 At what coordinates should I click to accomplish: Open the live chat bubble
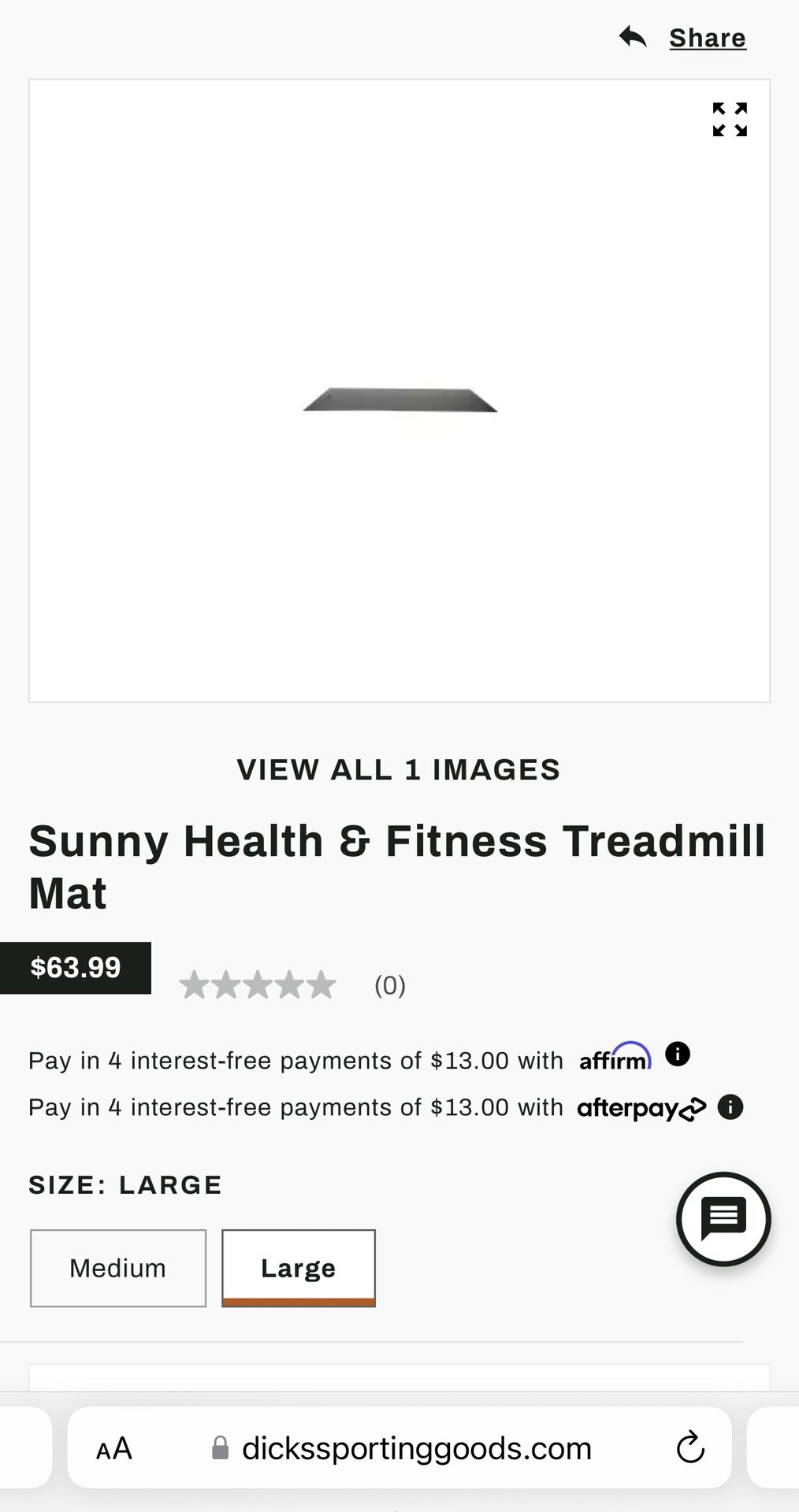pyautogui.click(x=723, y=1219)
